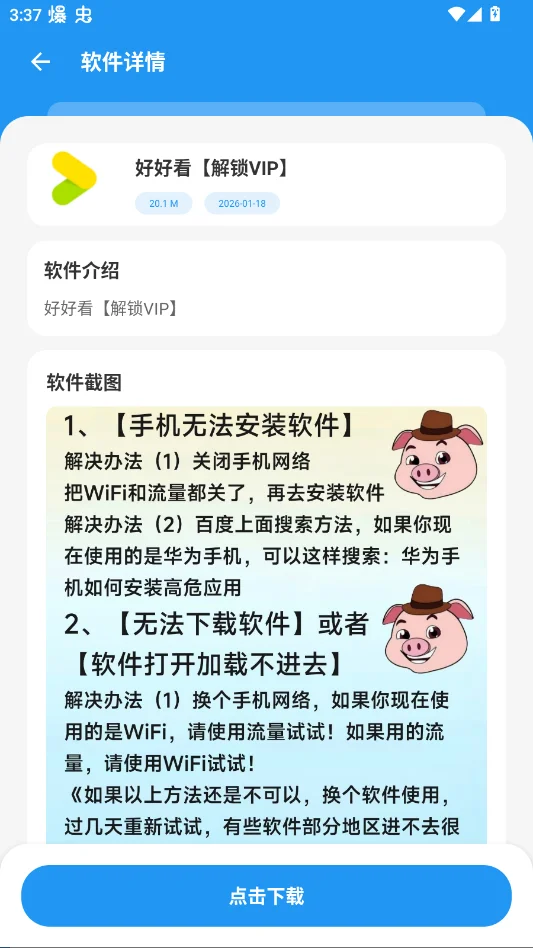Screen dimensions: 533x948
Task: Go back using the top-left arrow
Action: coord(40,62)
